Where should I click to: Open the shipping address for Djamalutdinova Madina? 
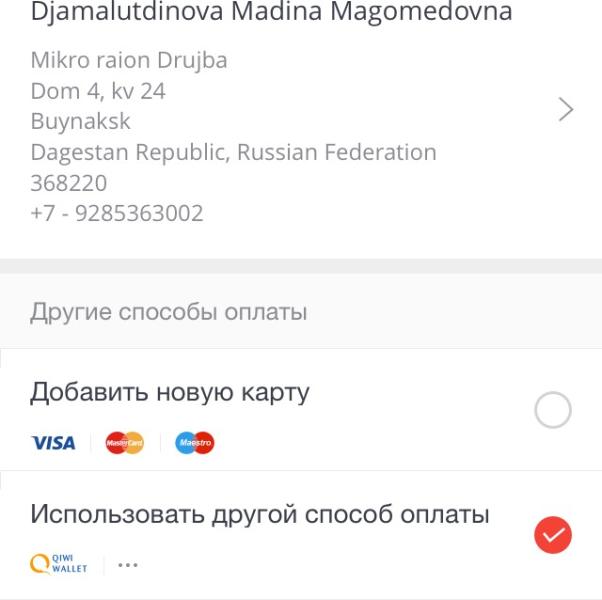(x=565, y=110)
